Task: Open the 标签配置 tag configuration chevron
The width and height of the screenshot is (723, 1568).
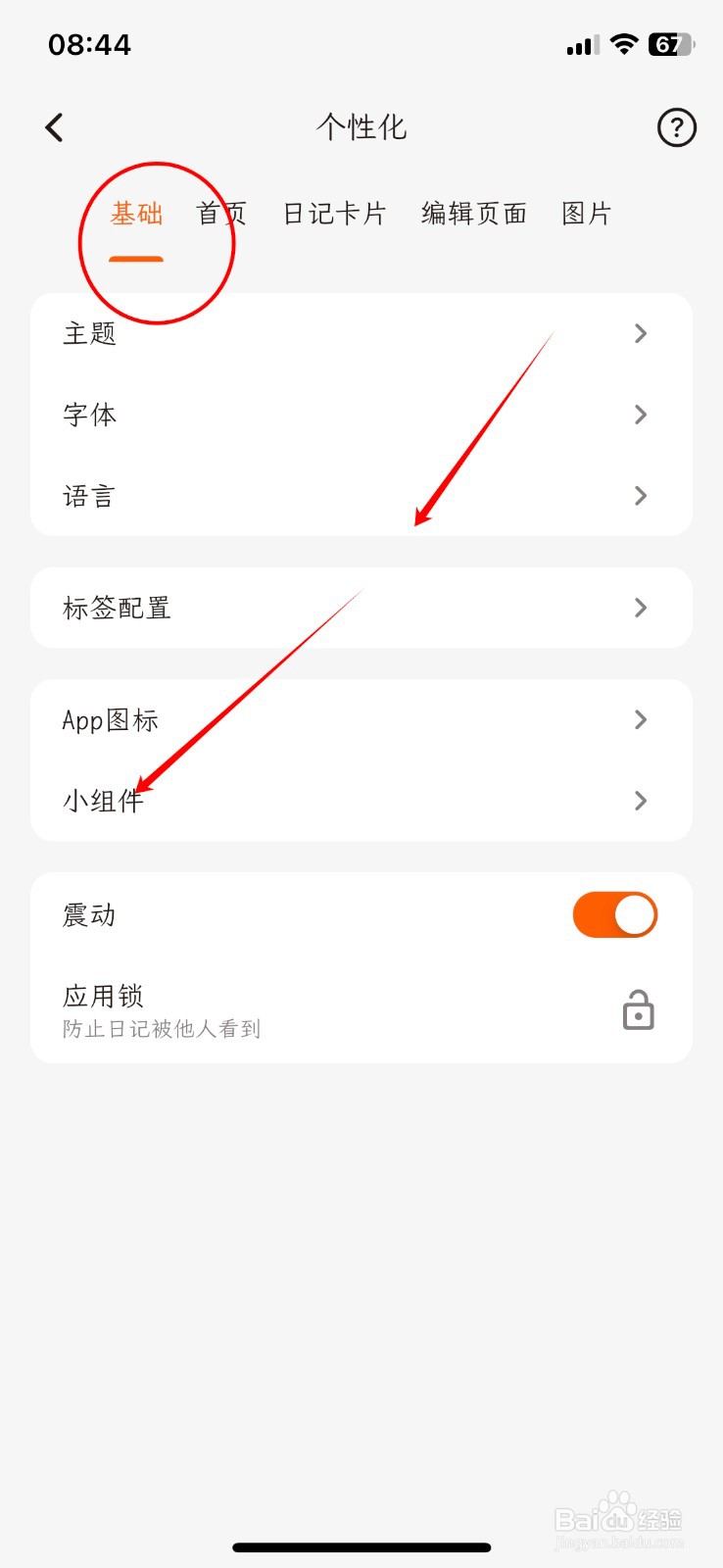Action: coord(641,608)
